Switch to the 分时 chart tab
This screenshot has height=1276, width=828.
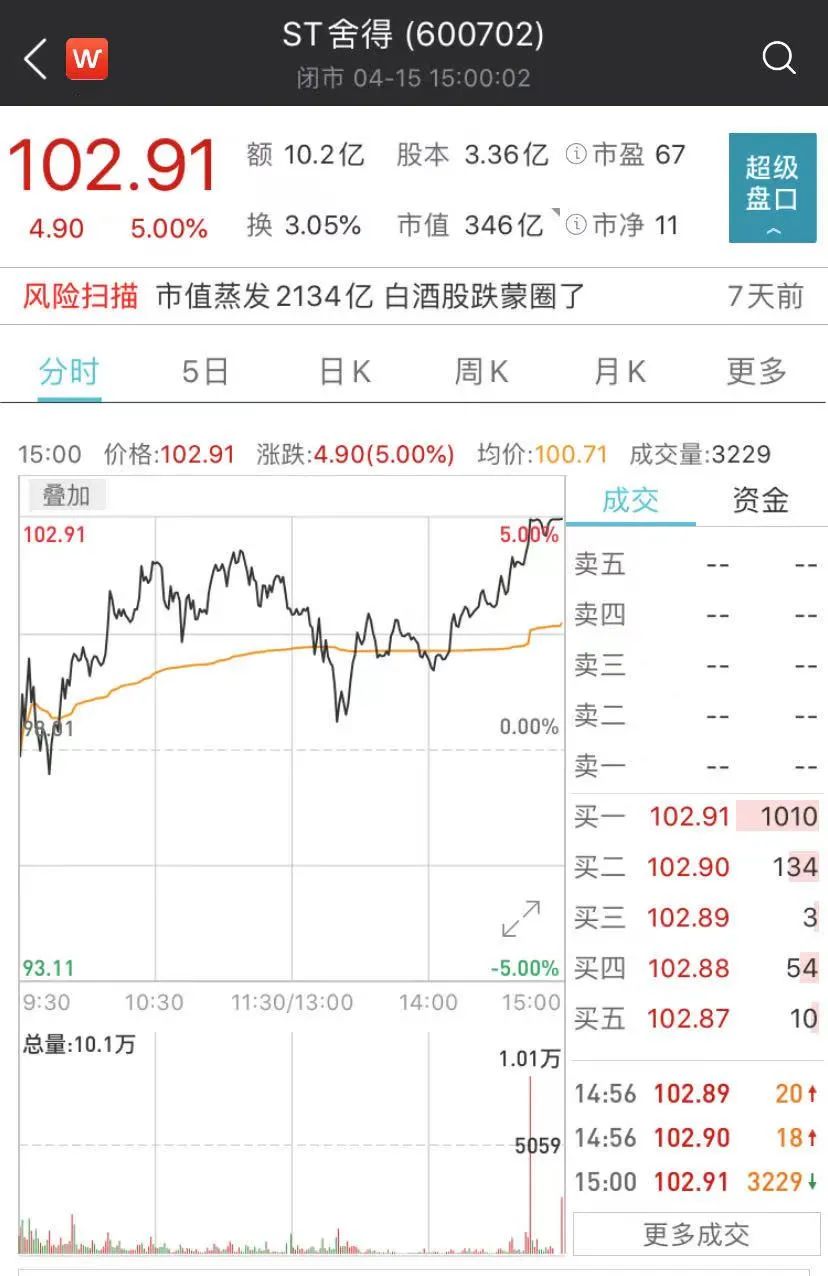tap(69, 372)
